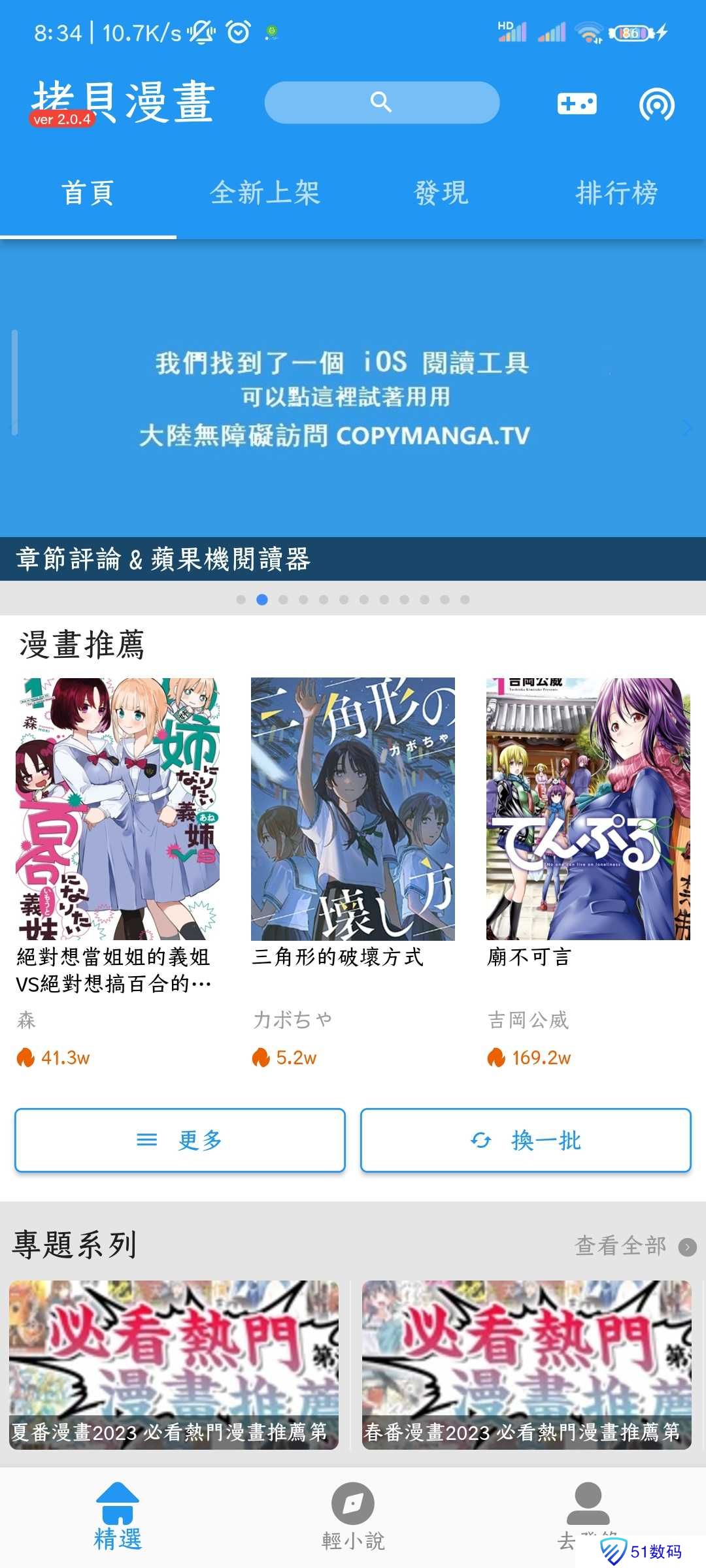
Task: Tap the game controller add icon in header
Action: [x=575, y=103]
